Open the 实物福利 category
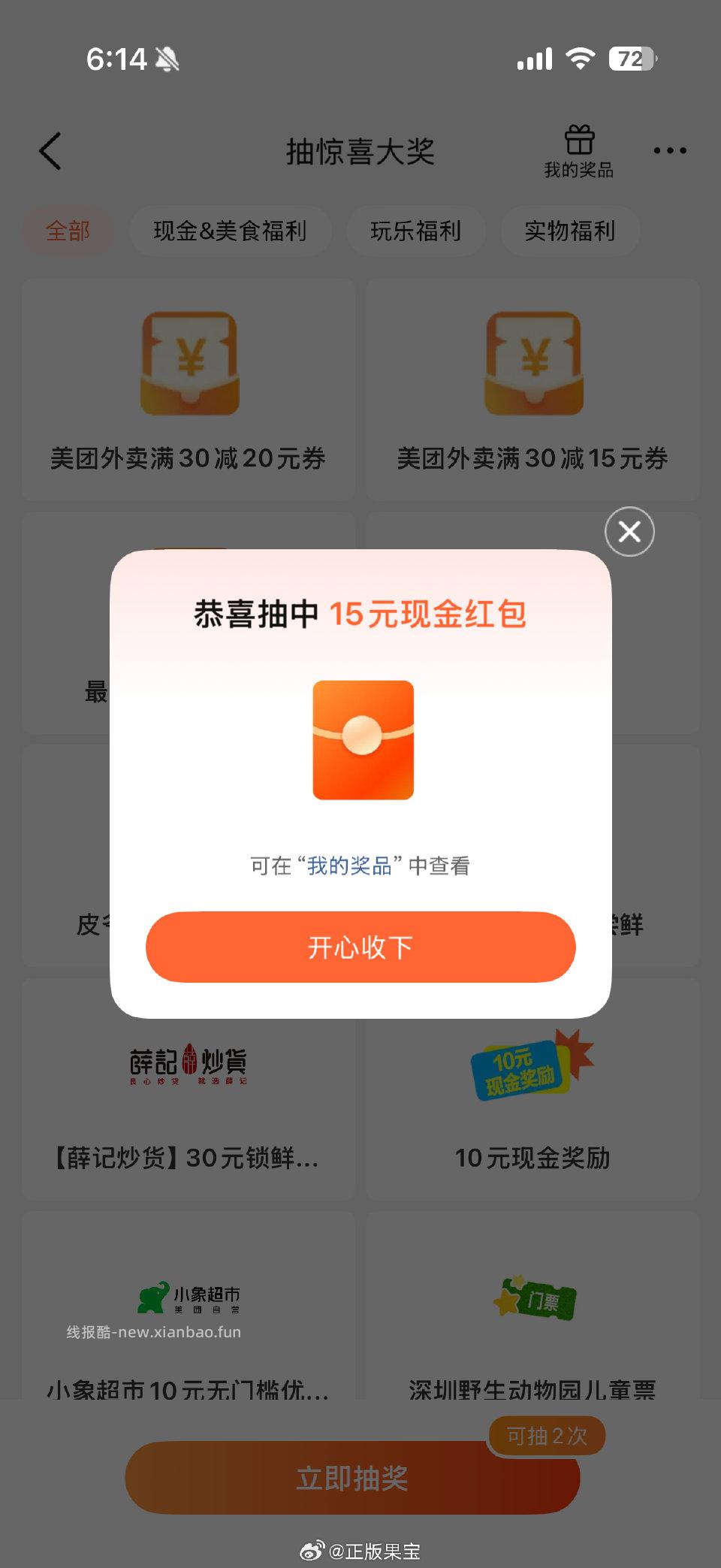Viewport: 721px width, 1568px height. [570, 231]
